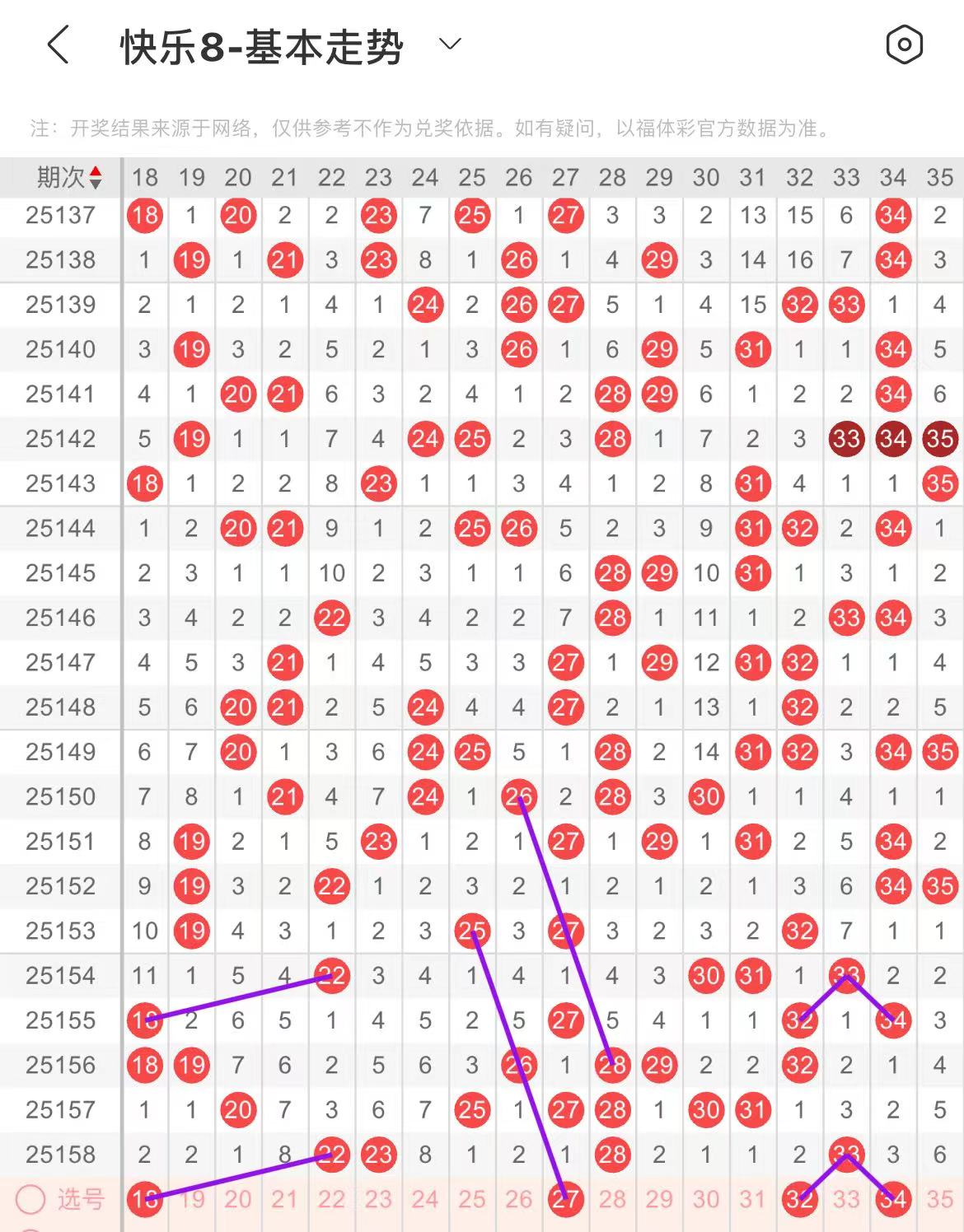Select number 35 in the 选号 row
The image size is (964, 1232).
tap(939, 1199)
